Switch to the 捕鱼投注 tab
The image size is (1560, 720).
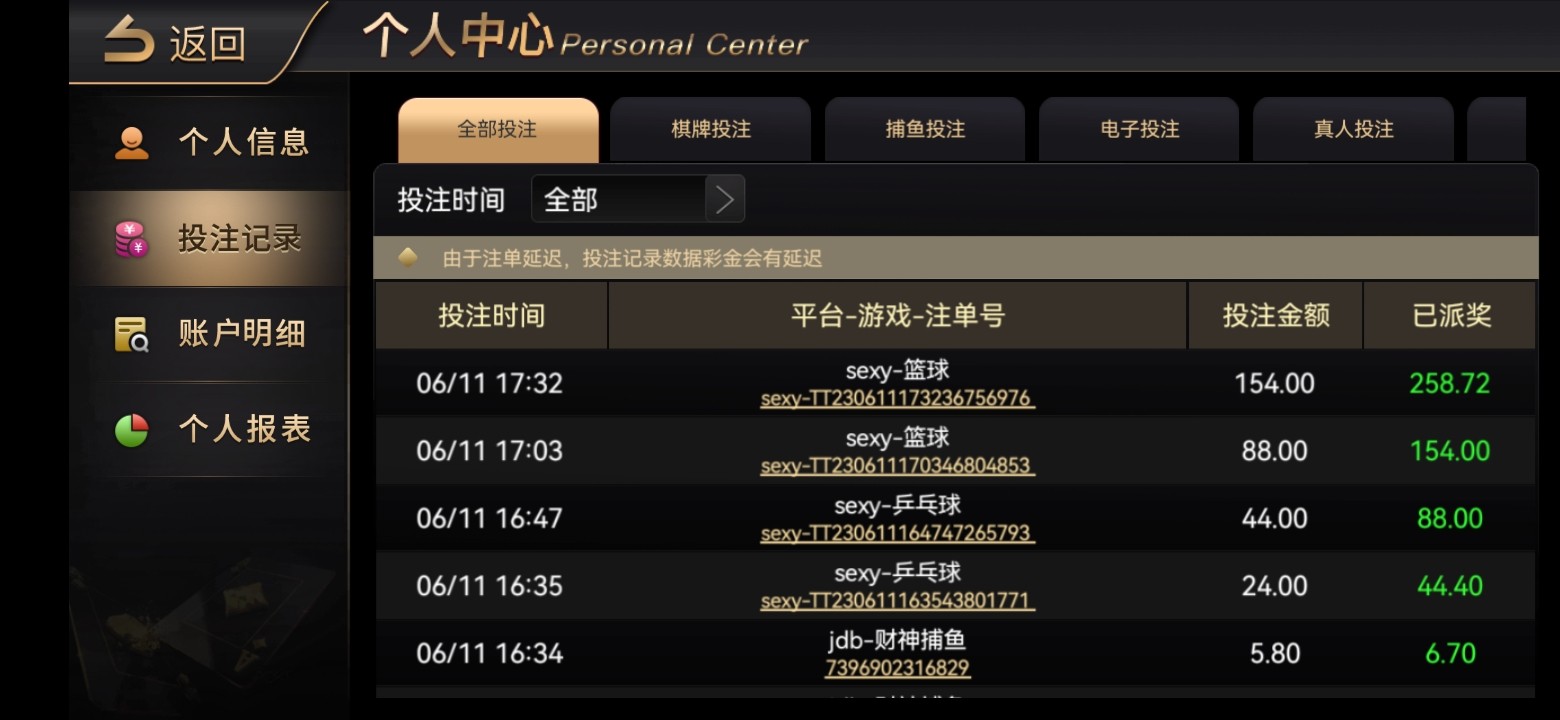(925, 130)
